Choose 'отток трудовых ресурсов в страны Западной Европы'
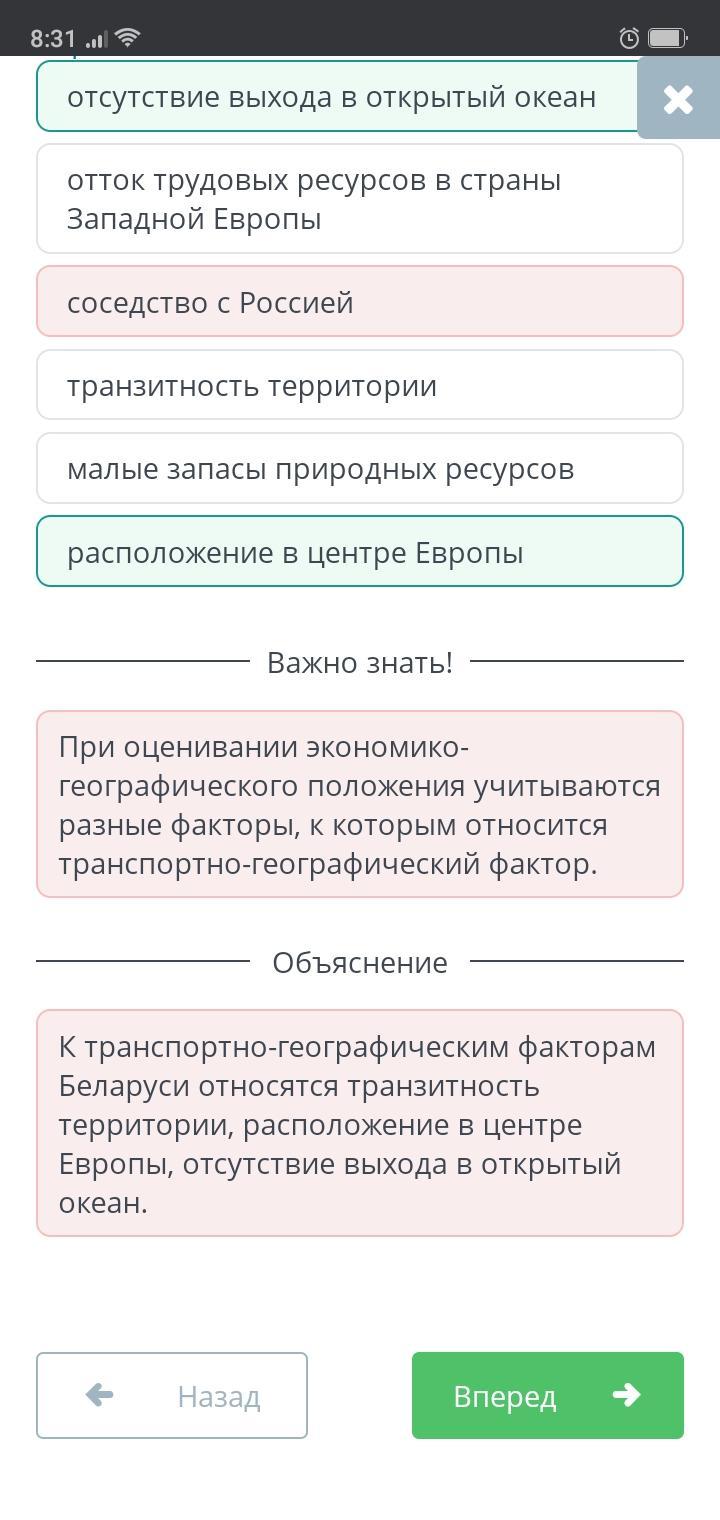This screenshot has width=720, height=1520. (x=360, y=199)
